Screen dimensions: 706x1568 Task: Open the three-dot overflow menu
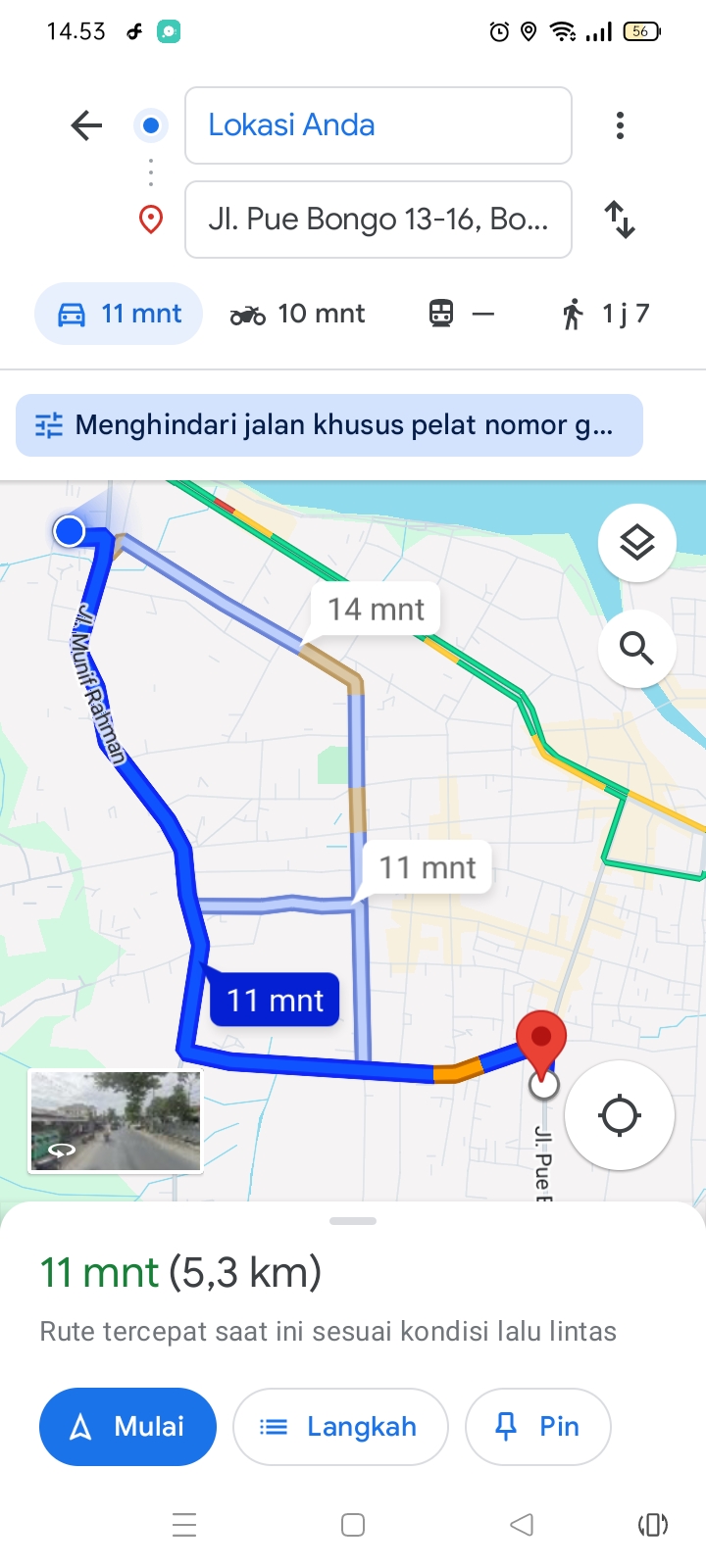pos(620,125)
